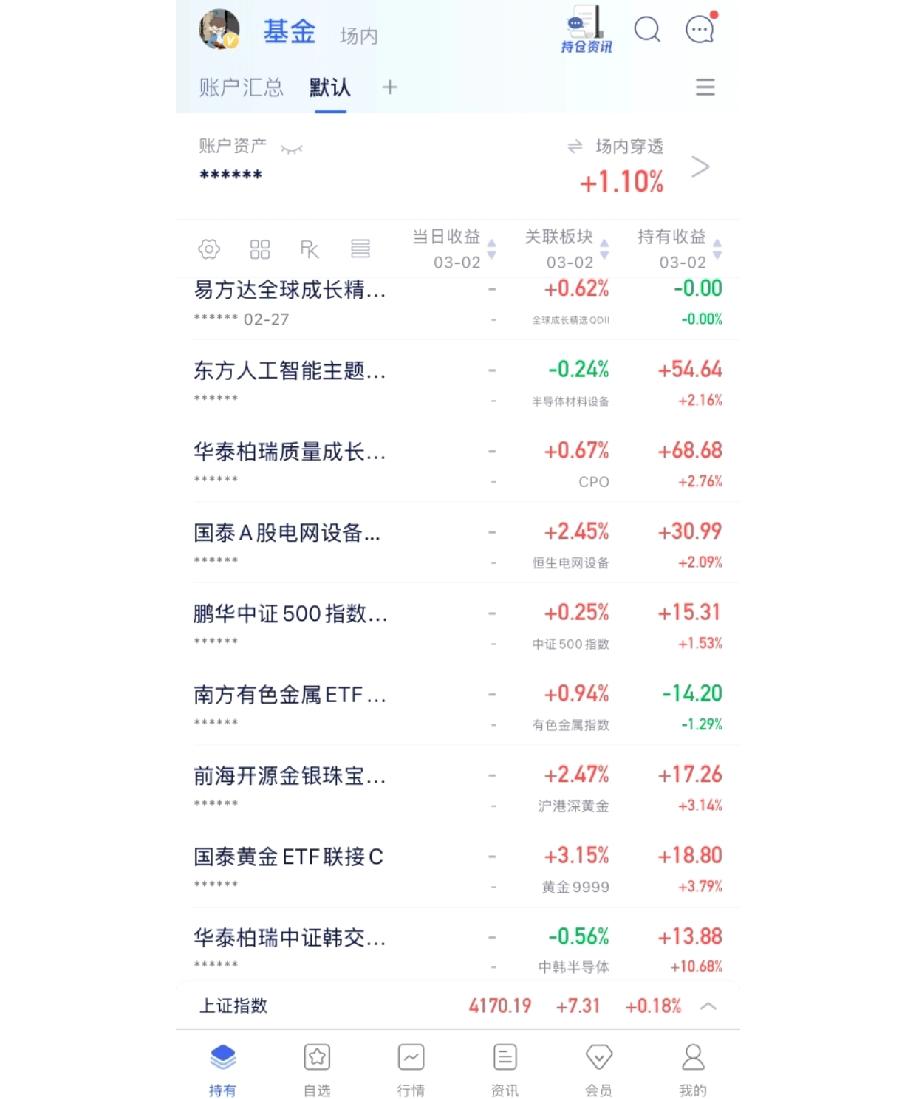Viewport: 916px width, 1099px height.
Task: Expand details via the 场内穿透 arrow
Action: click(700, 166)
